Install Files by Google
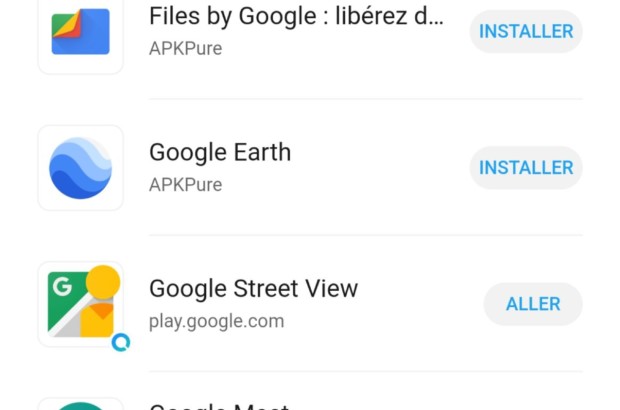The width and height of the screenshot is (620, 410). [x=526, y=31]
